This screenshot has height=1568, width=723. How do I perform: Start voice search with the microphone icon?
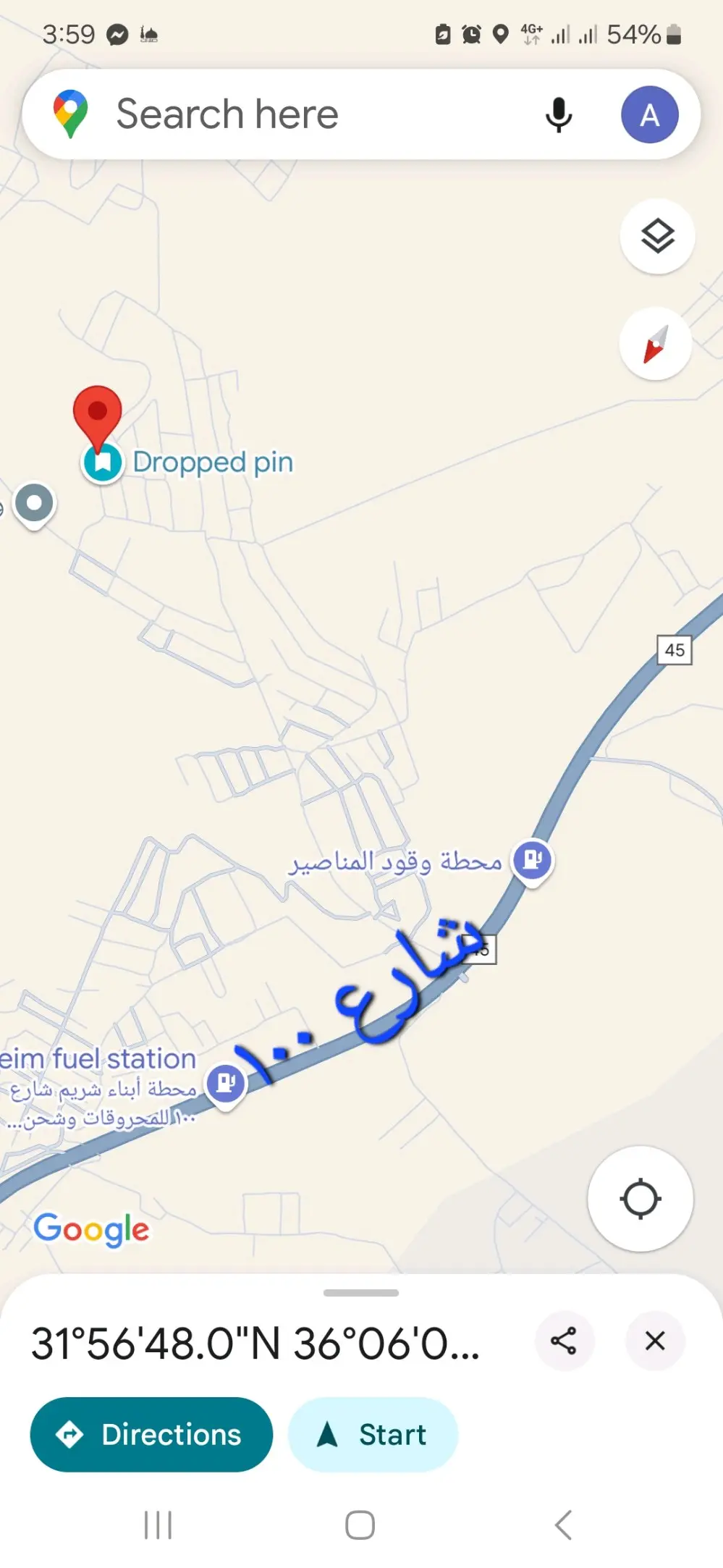point(558,114)
